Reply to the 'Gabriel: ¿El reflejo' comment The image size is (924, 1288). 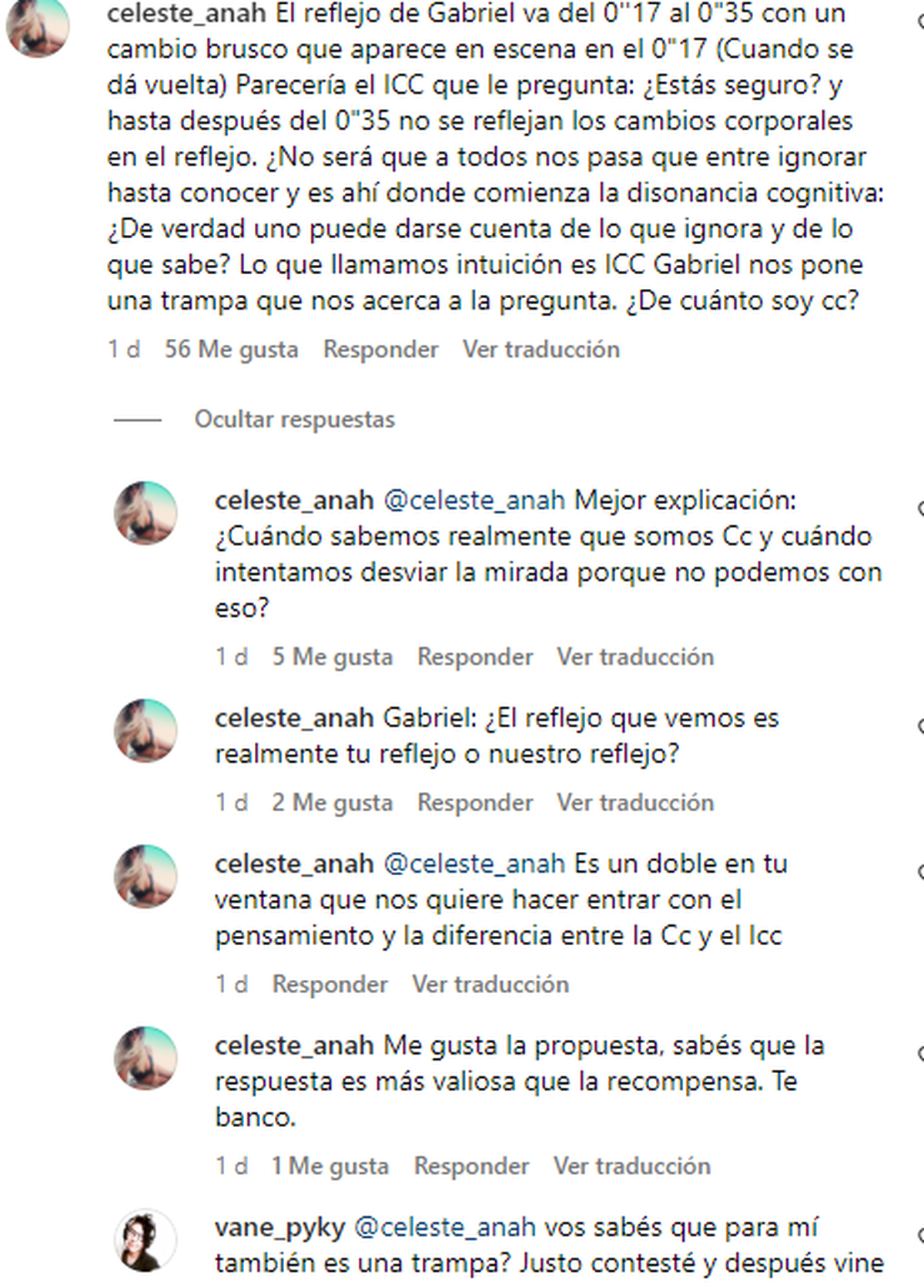[x=474, y=803]
